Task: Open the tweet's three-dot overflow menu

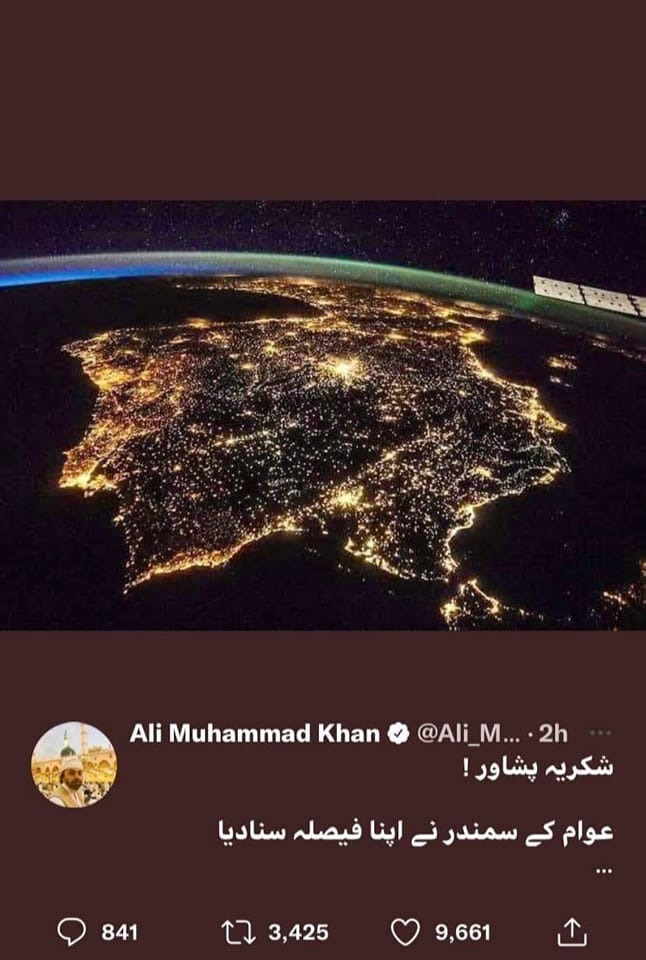Action: pyautogui.click(x=600, y=733)
